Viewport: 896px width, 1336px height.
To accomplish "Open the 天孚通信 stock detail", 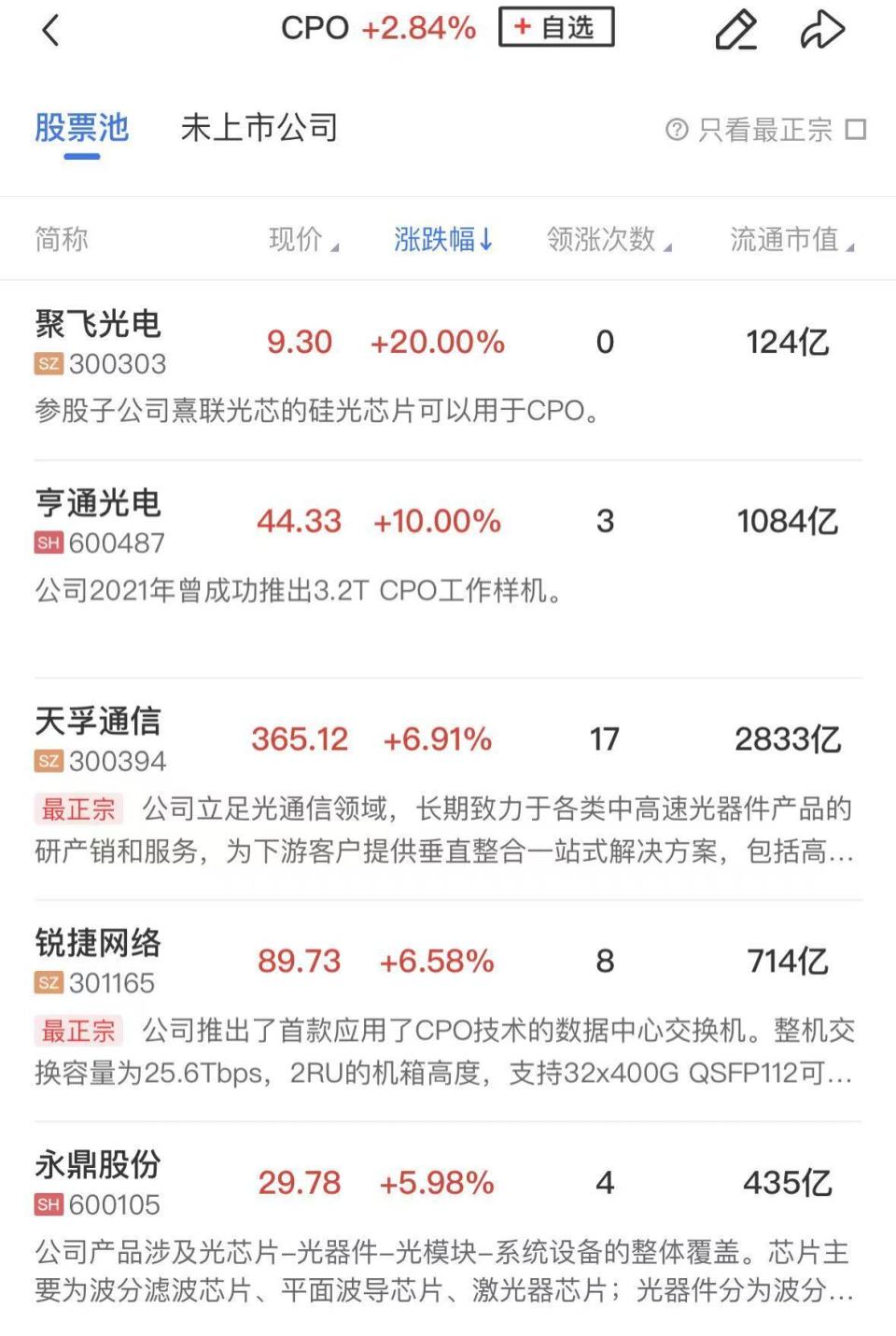I will click(x=98, y=722).
